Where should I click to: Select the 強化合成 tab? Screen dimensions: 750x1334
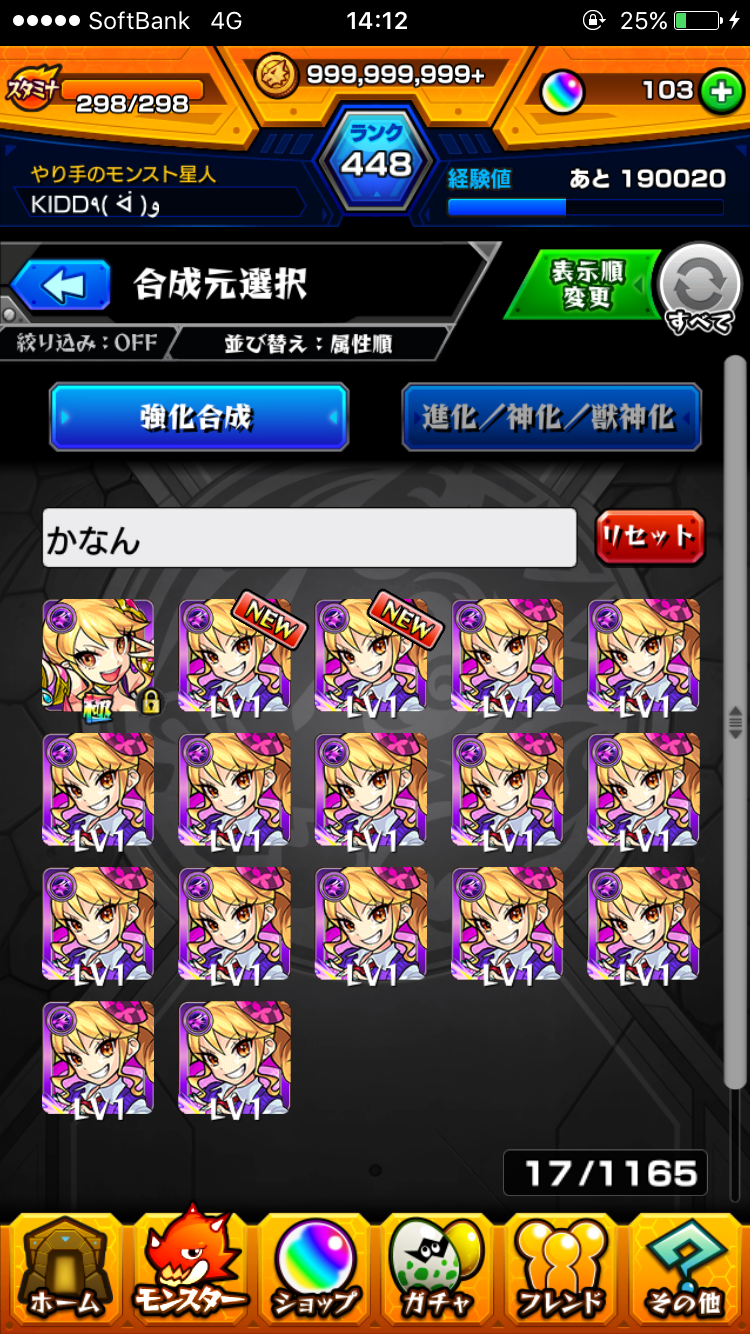tap(199, 416)
